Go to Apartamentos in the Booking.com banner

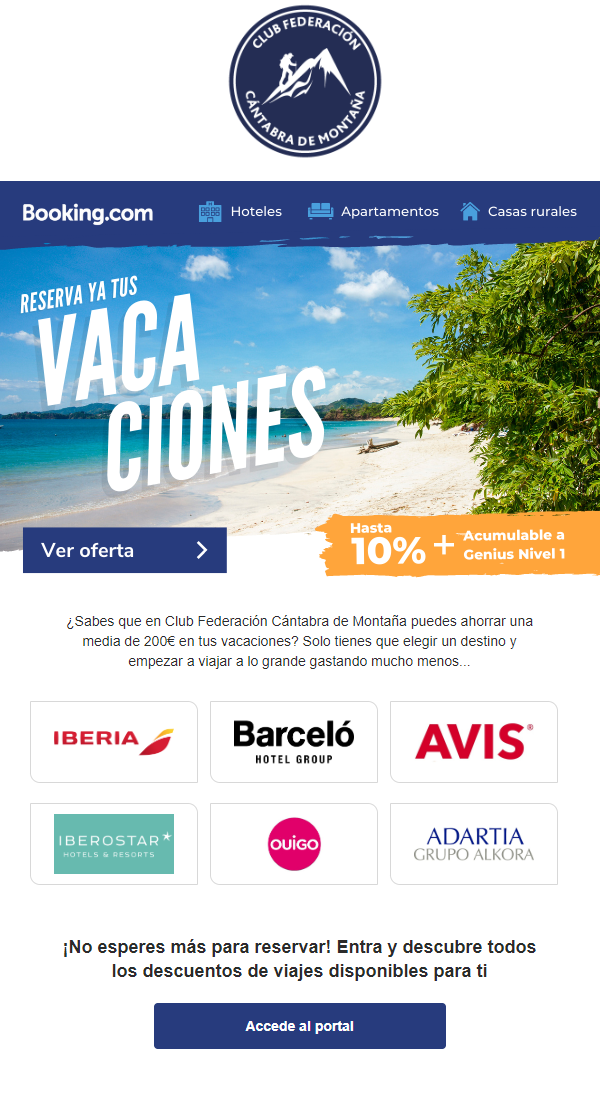point(374,211)
